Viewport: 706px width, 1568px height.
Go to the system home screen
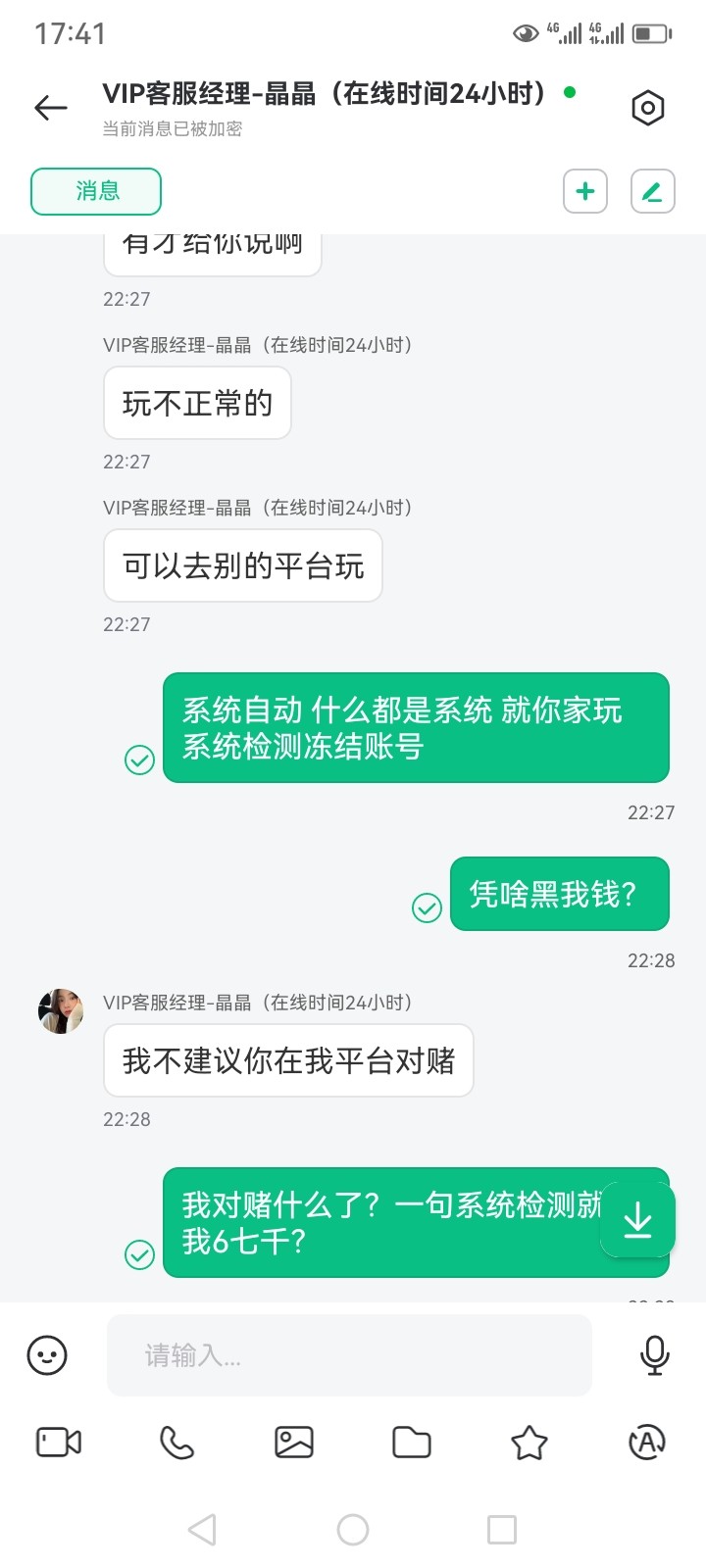point(353,1529)
